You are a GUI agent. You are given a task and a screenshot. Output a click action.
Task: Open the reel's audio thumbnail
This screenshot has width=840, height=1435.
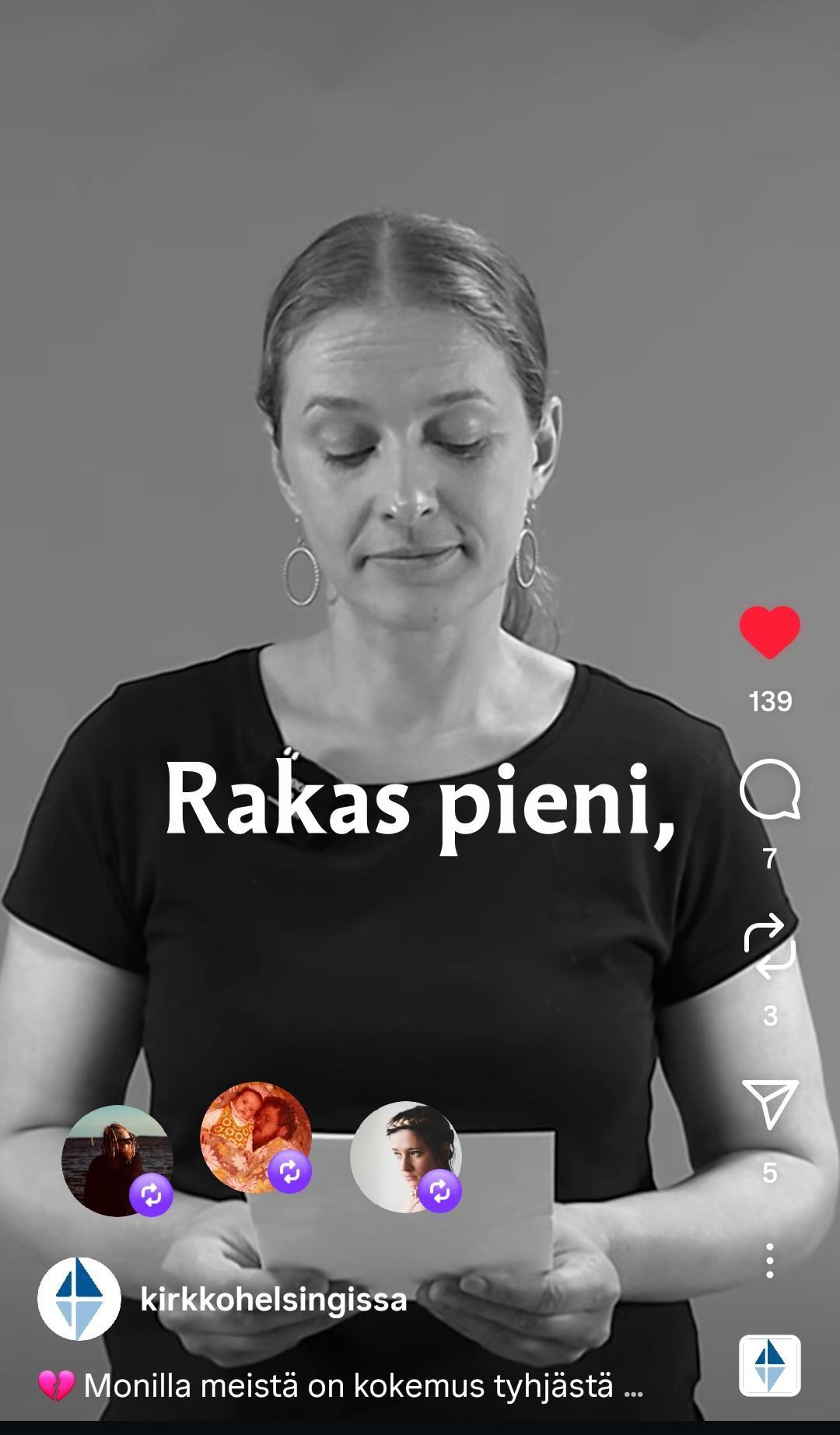click(x=769, y=1365)
